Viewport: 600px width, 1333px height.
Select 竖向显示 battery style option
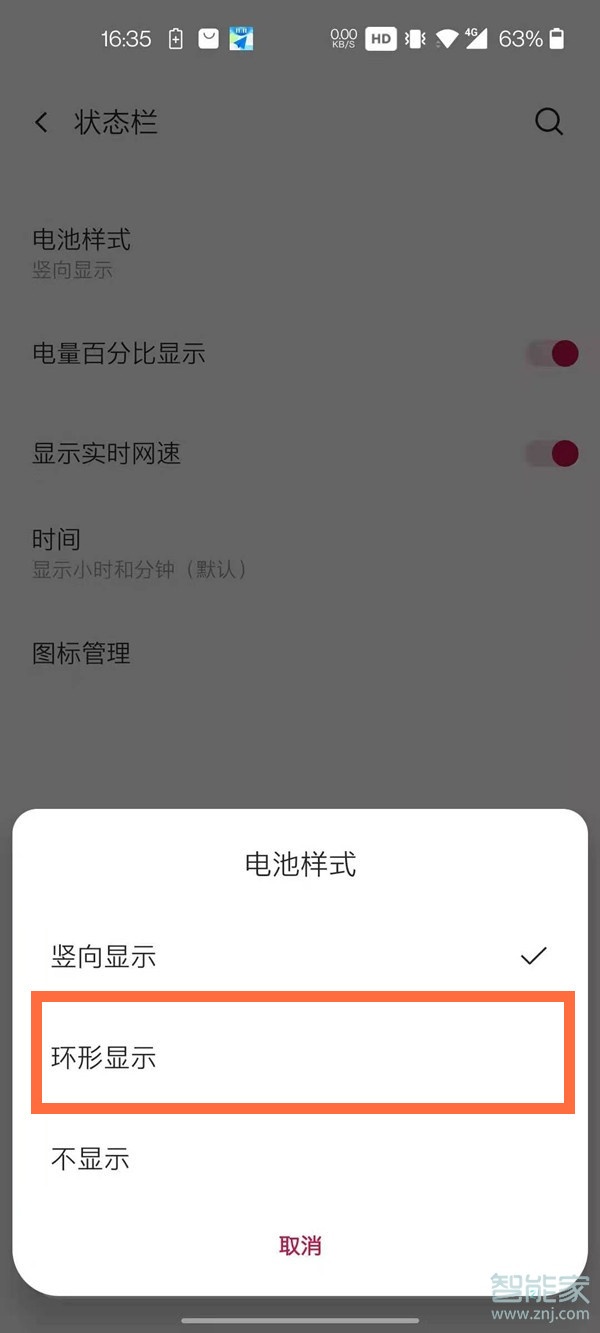pyautogui.click(x=300, y=956)
